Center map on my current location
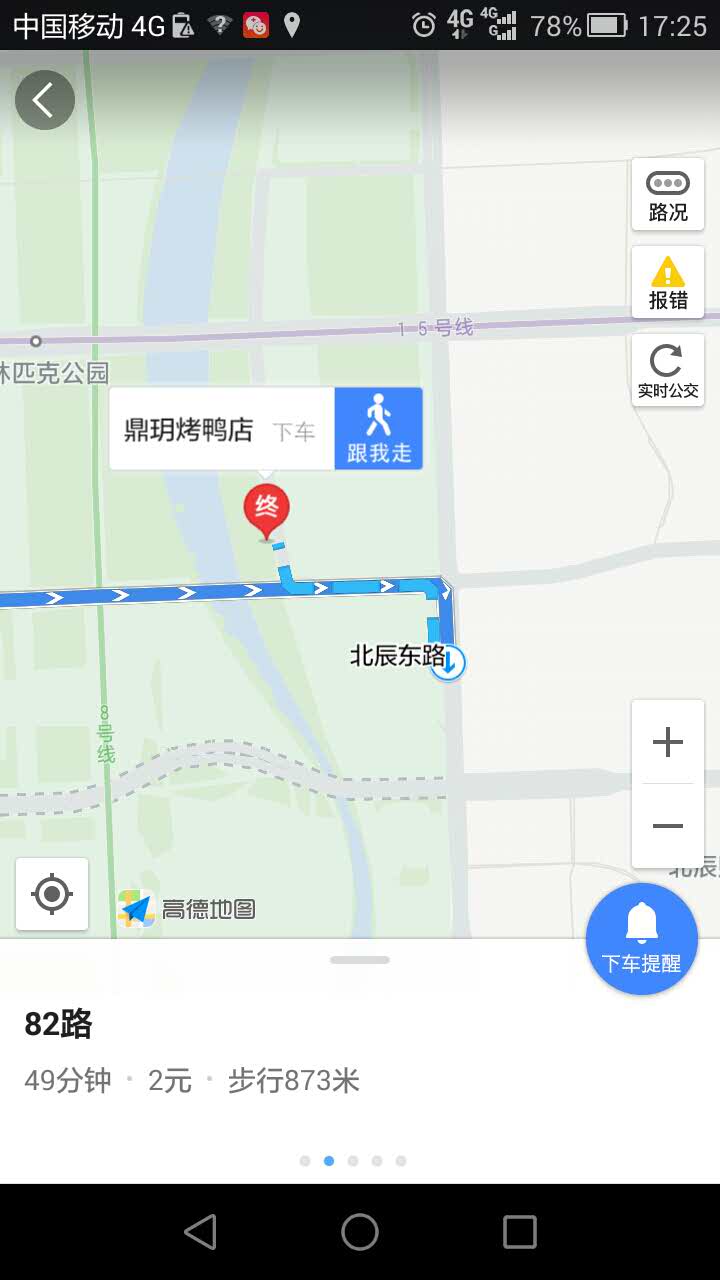 (x=52, y=894)
